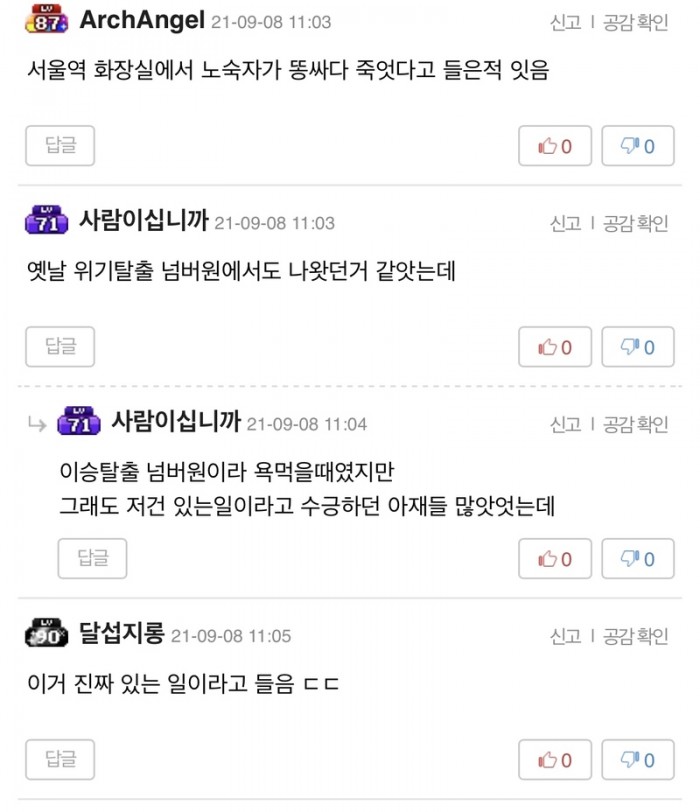Check 공감 확인 on the 11:04 reply
The width and height of the screenshot is (700, 812).
[635, 424]
